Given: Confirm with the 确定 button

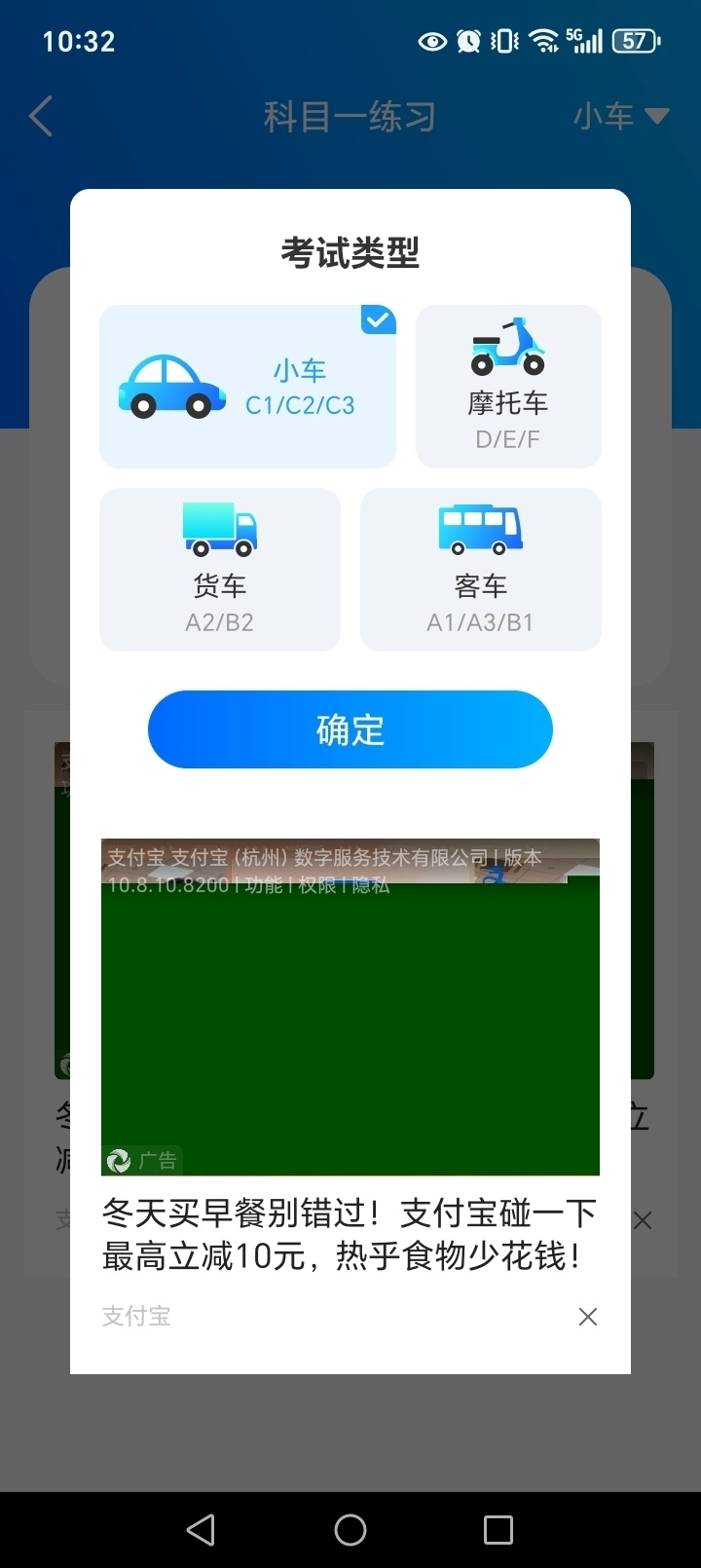Looking at the screenshot, I should [350, 729].
